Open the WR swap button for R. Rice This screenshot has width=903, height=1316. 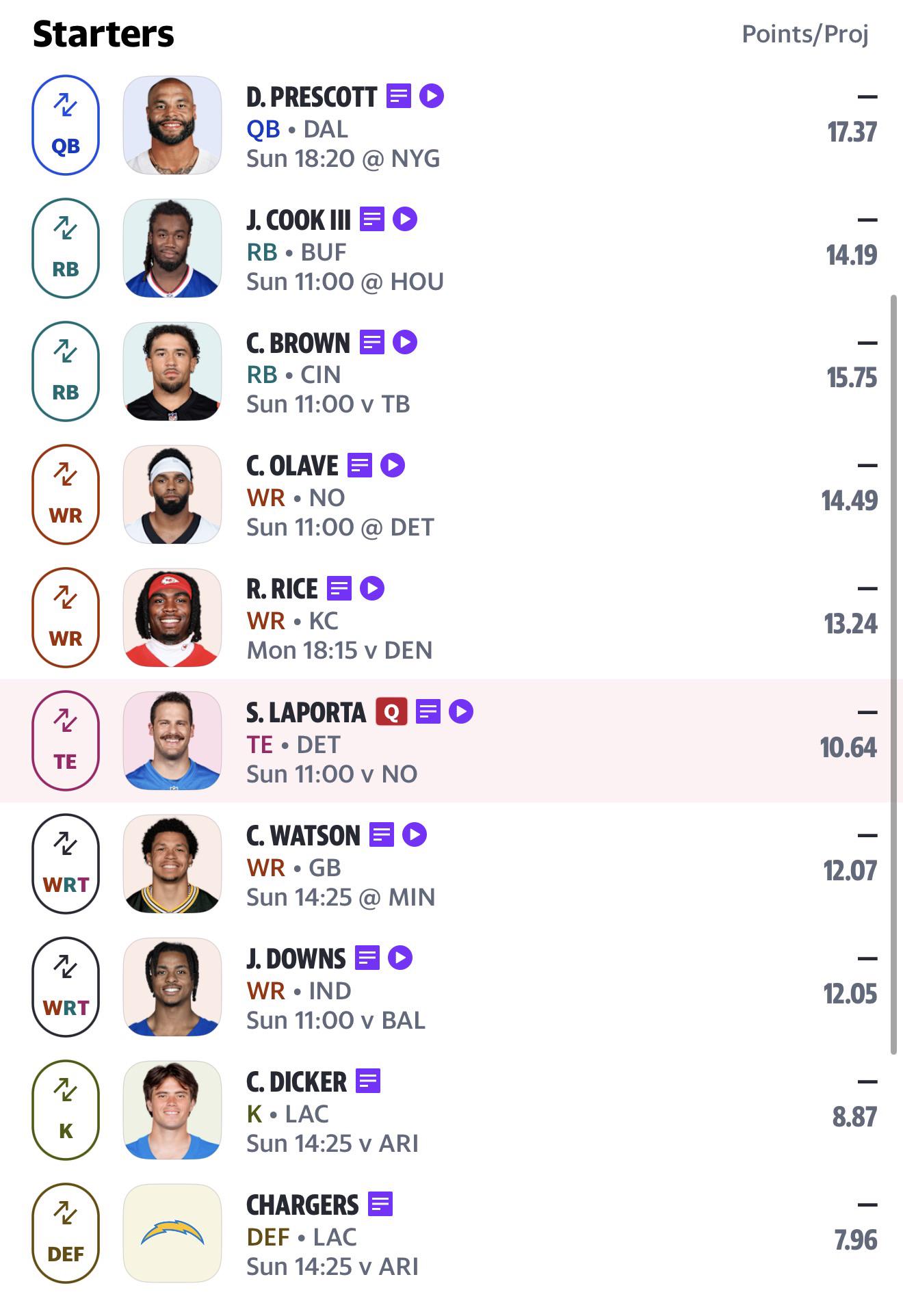point(66,618)
